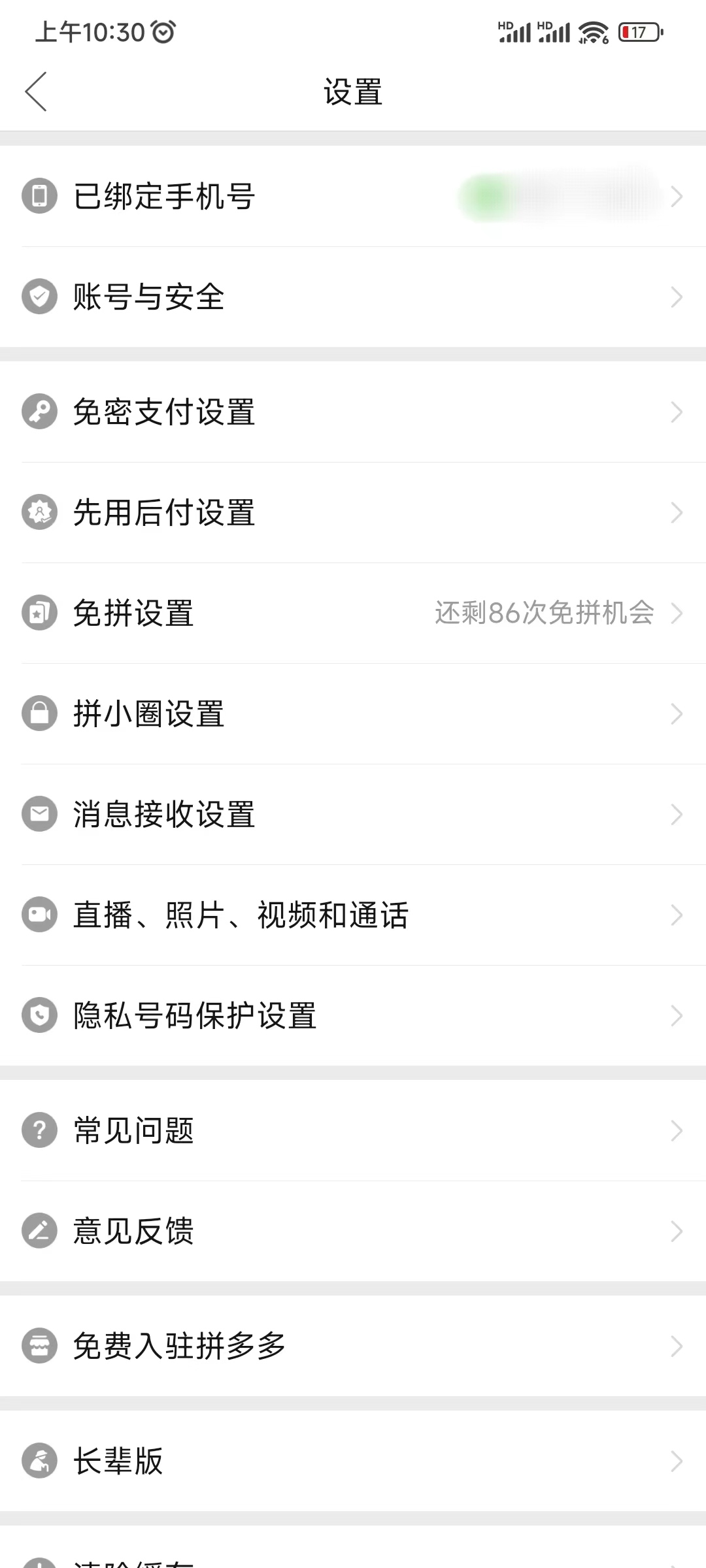Open 还剩86次免拼机会 details
The width and height of the screenshot is (706, 1568).
(545, 613)
